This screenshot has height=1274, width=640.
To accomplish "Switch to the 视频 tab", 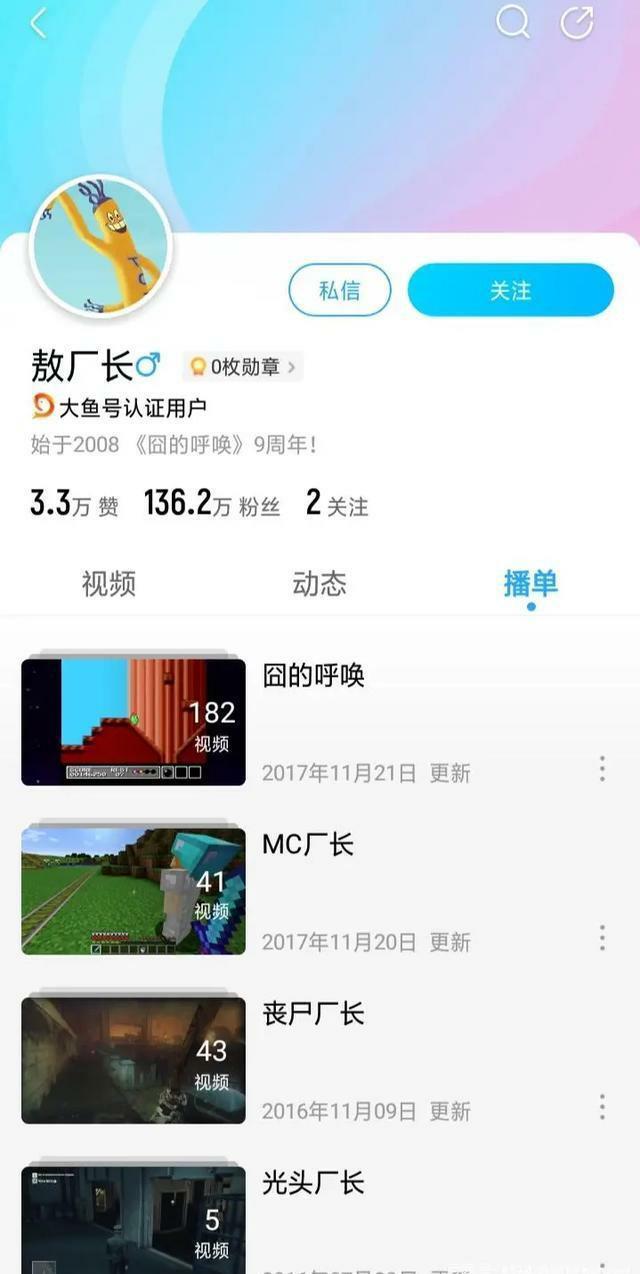I will pos(108,584).
